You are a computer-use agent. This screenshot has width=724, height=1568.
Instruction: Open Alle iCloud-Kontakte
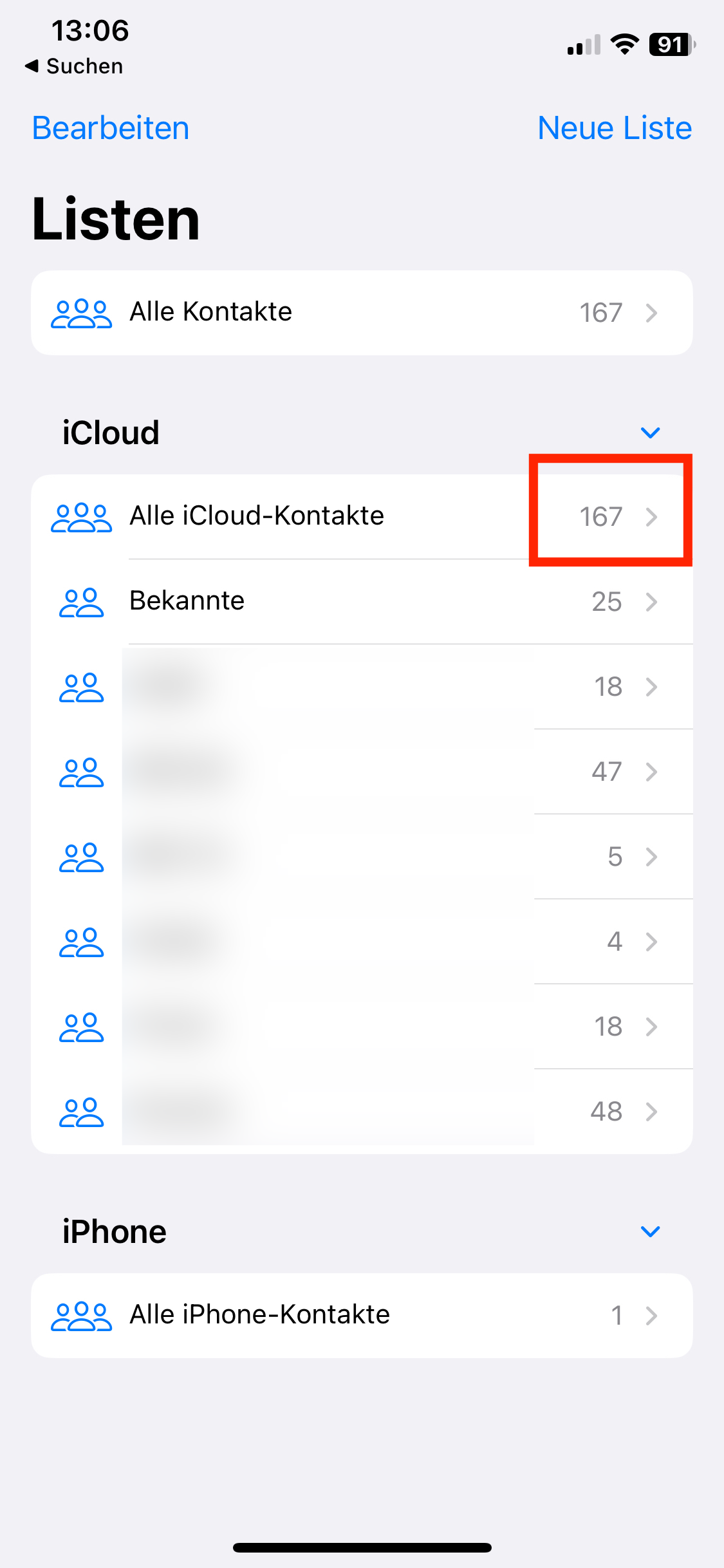click(362, 517)
